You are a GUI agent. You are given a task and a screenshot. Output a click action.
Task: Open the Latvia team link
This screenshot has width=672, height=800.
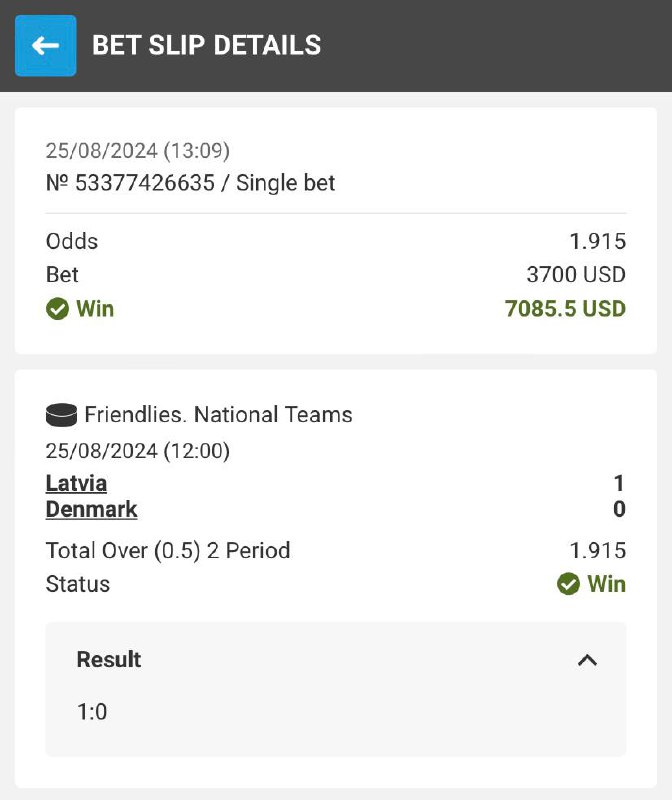[76, 483]
